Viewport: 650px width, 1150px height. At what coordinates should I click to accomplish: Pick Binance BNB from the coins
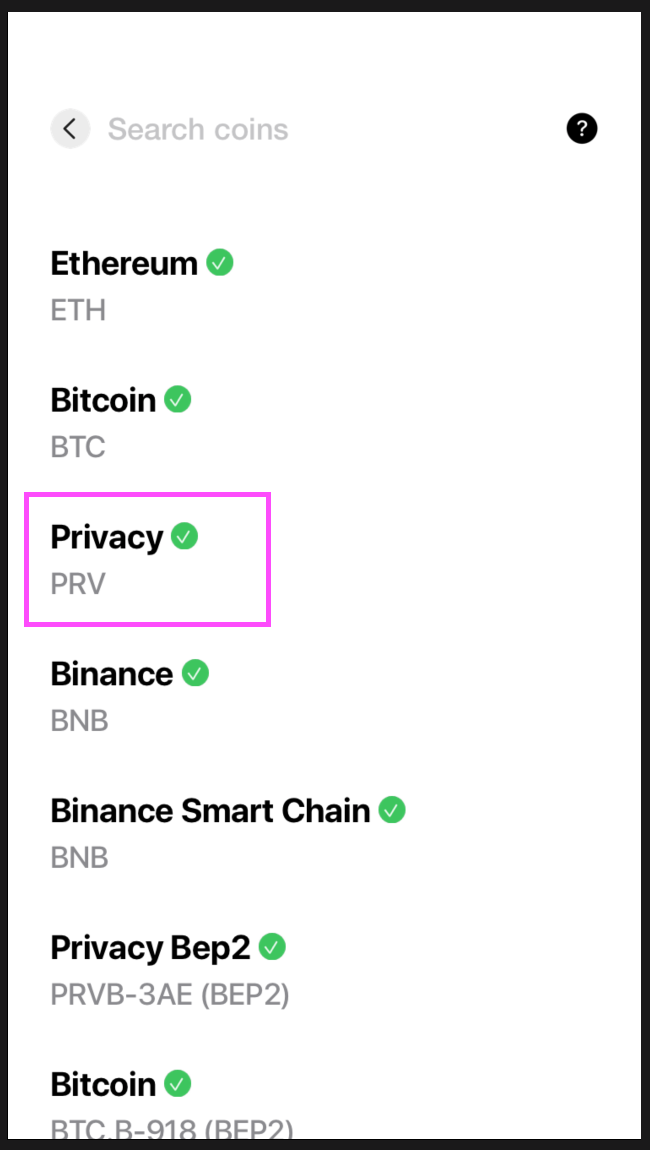pyautogui.click(x=324, y=696)
